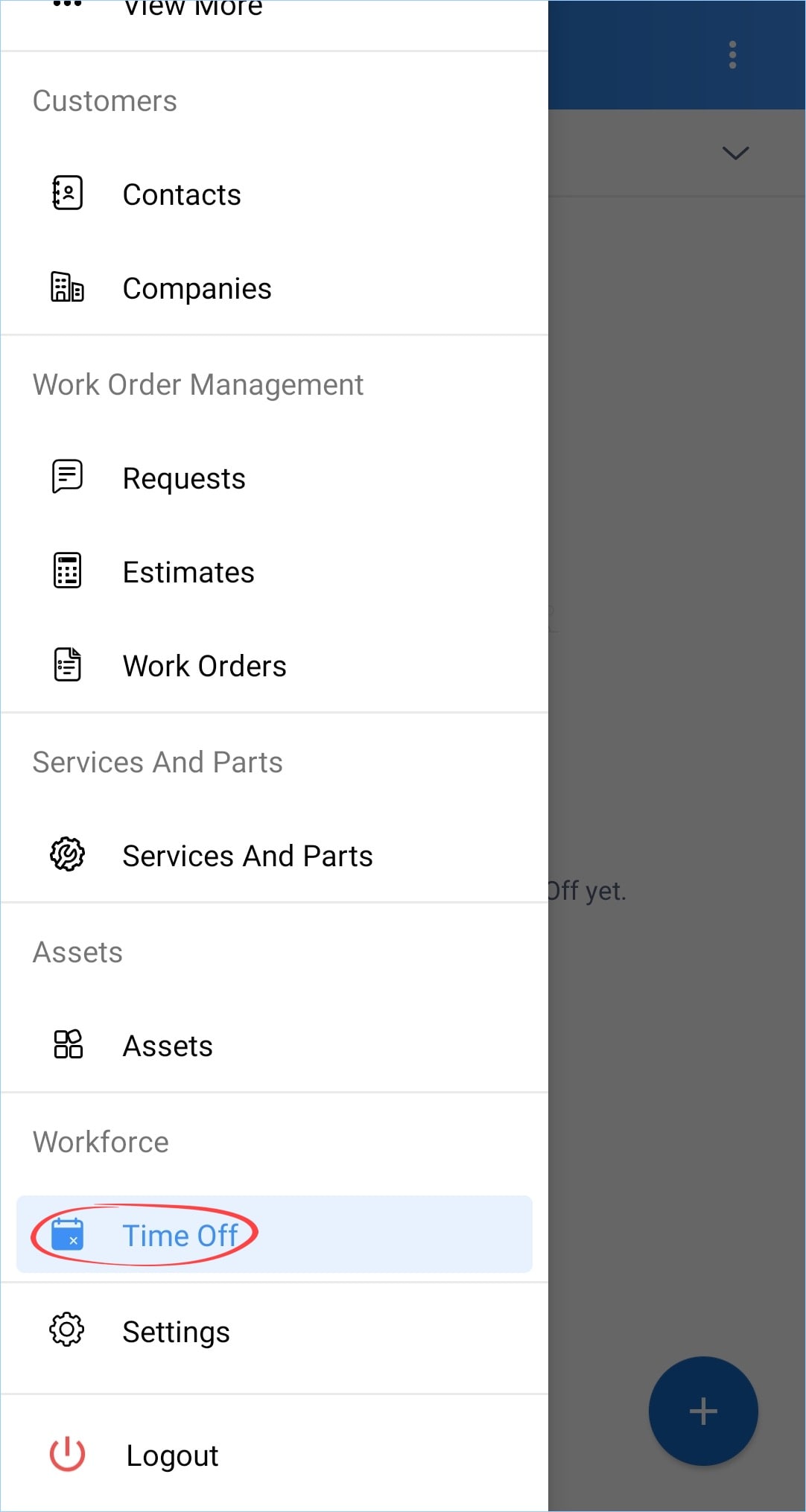Open the Assets grid item
806x1512 pixels.
(274, 1046)
